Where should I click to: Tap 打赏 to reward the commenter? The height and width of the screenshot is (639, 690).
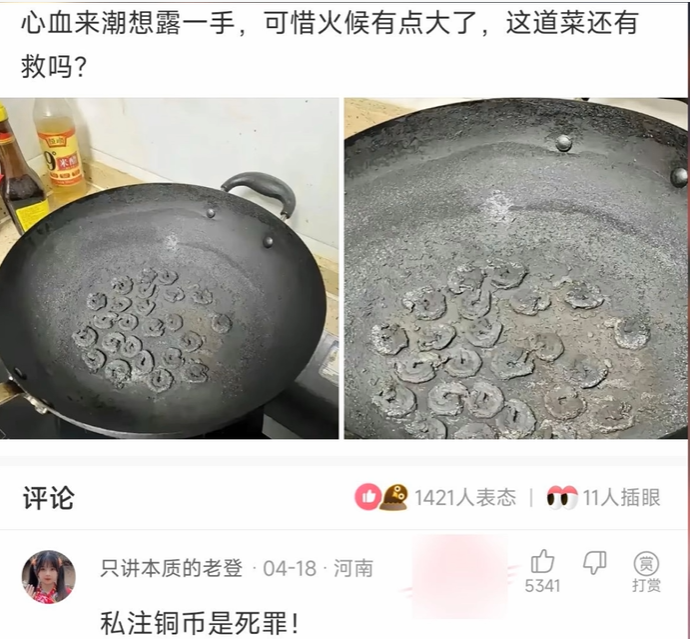(646, 571)
